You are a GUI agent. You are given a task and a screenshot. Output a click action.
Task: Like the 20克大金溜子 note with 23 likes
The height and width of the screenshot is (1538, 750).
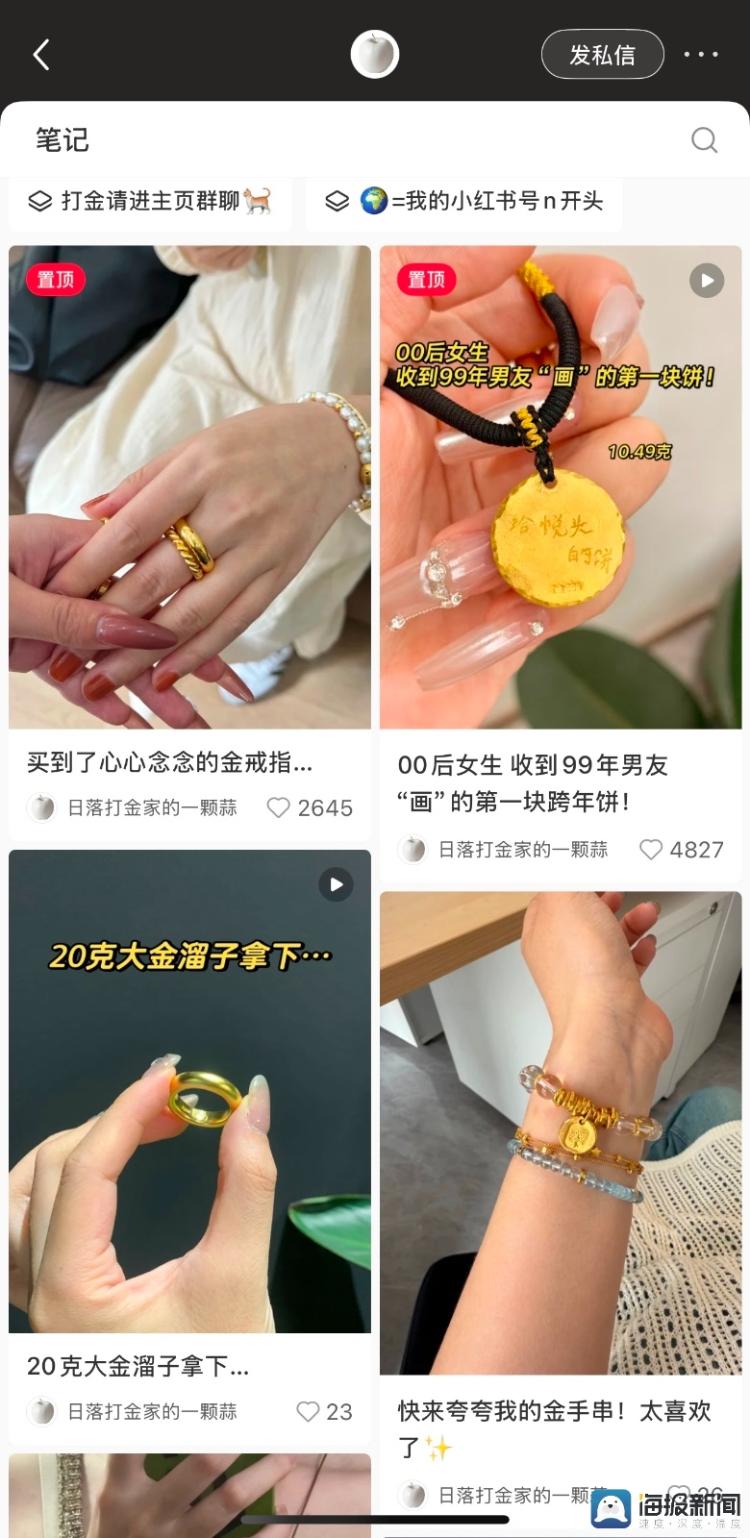coord(308,1412)
